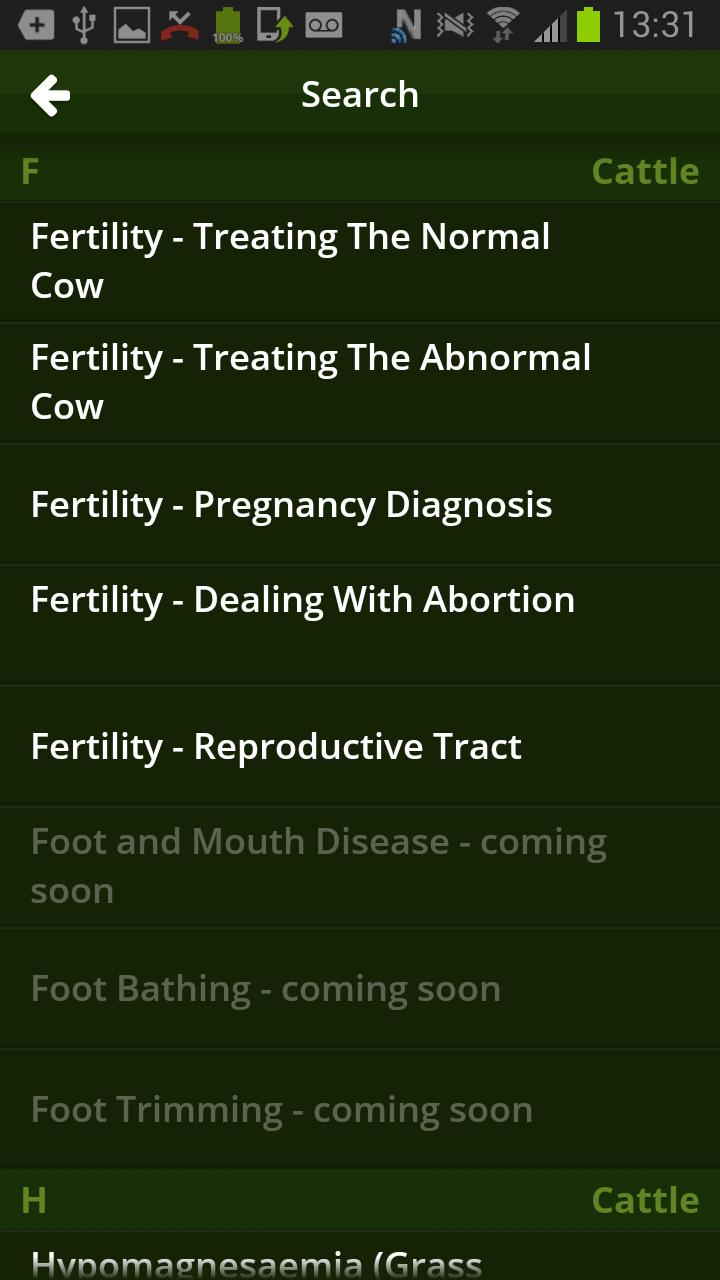
Task: Go back using the arrow icon
Action: point(50,96)
